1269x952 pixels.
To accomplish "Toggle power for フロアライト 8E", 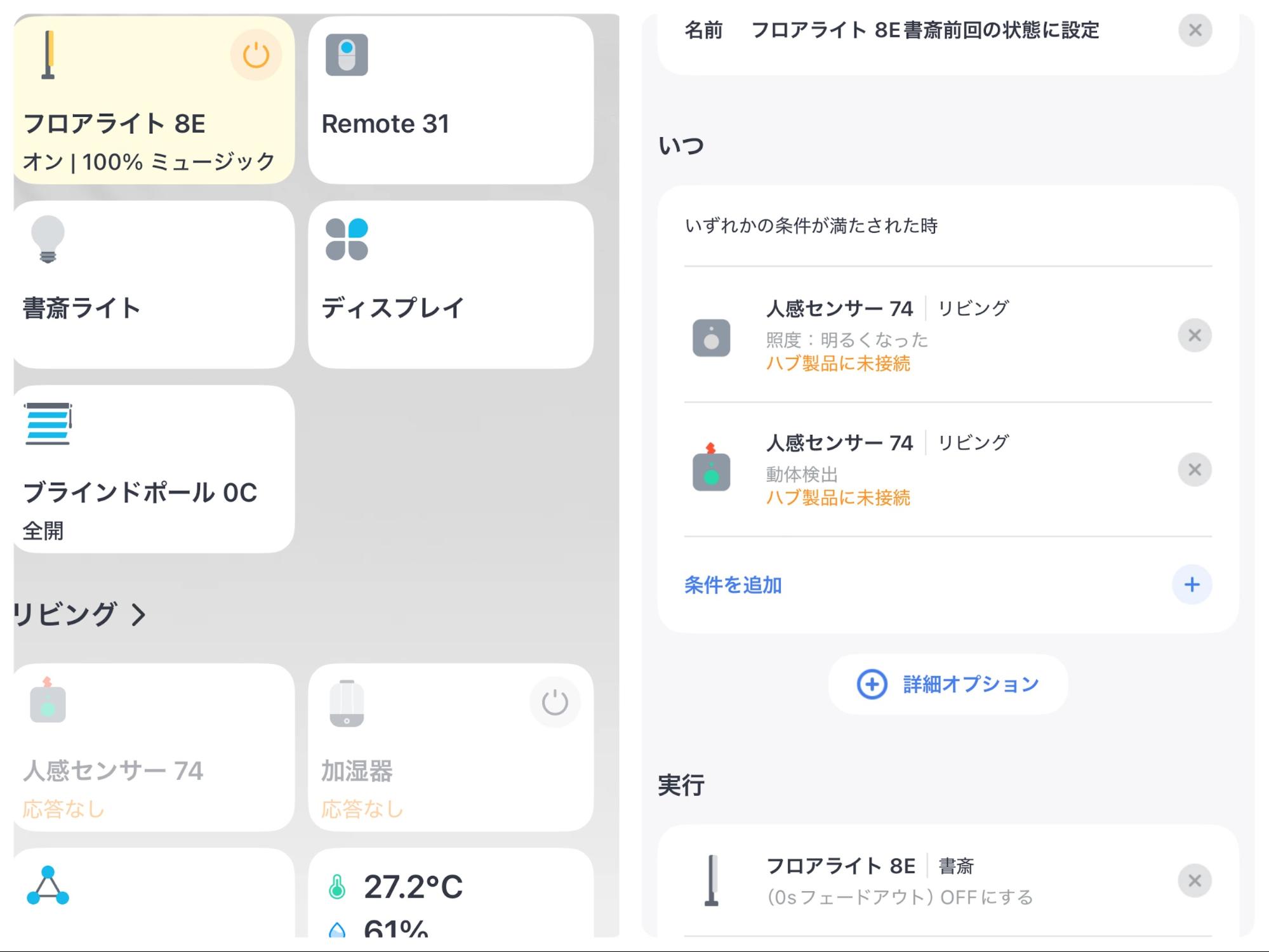I will coord(256,55).
